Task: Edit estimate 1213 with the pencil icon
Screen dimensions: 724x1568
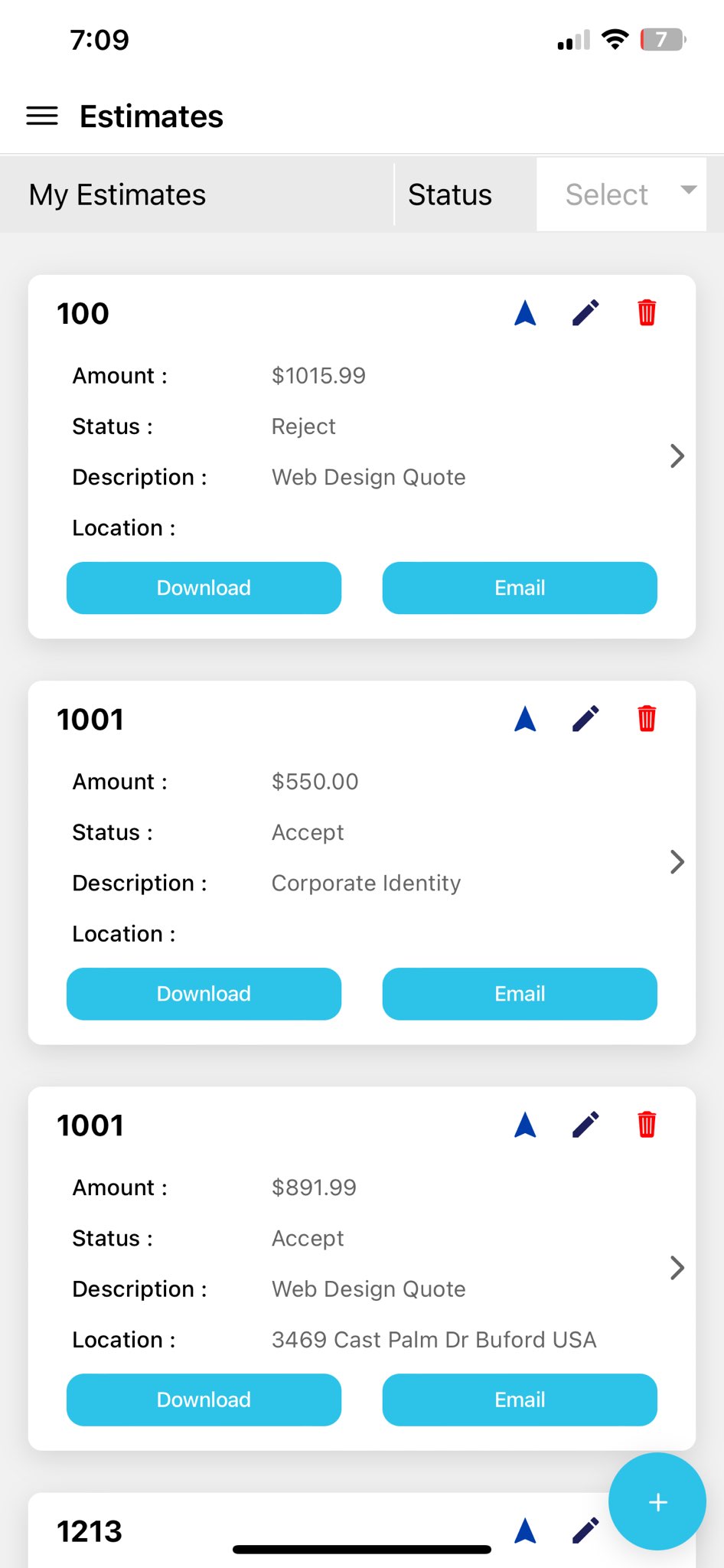Action: coord(585,1530)
